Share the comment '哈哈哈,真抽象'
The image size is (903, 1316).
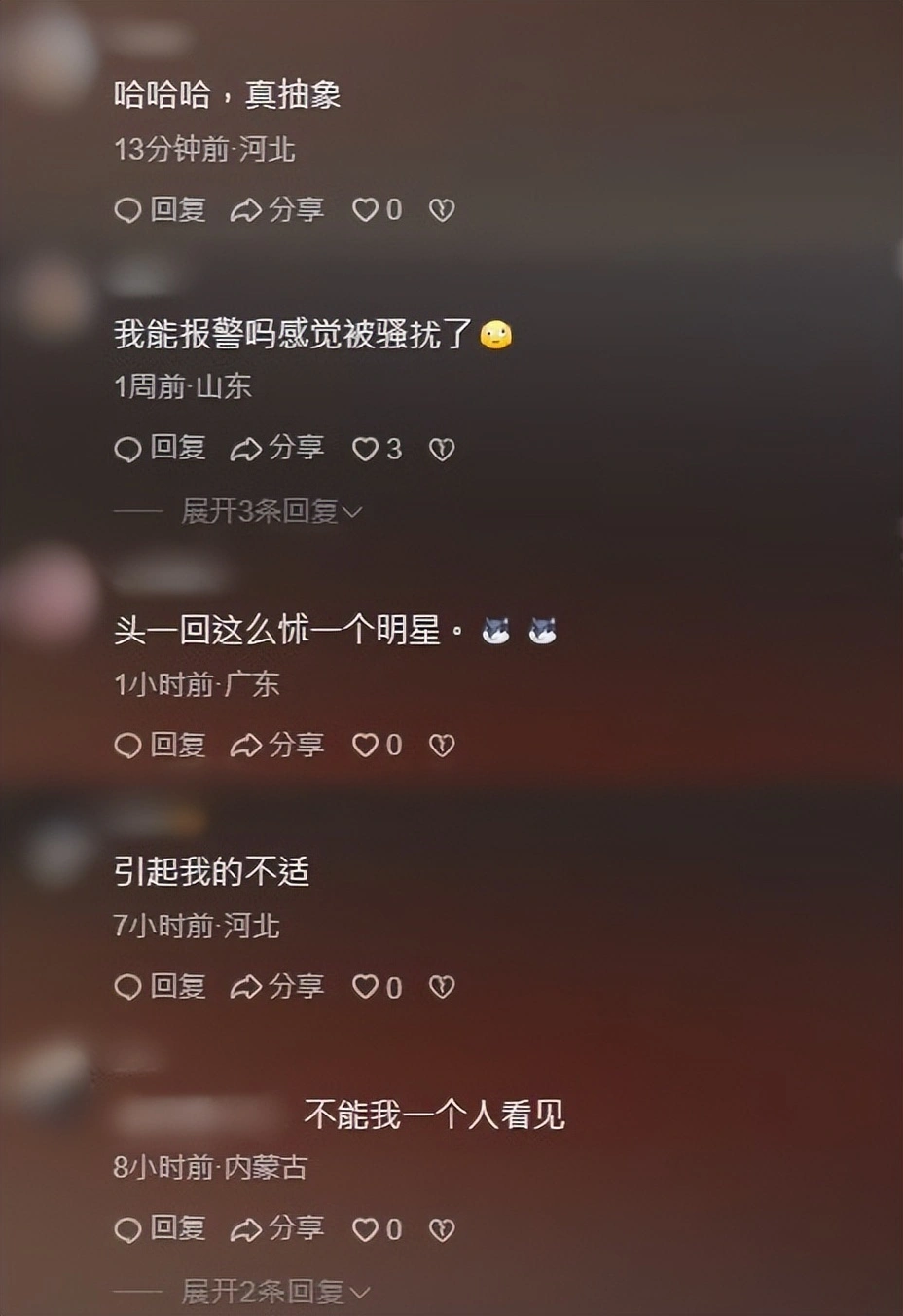(277, 209)
